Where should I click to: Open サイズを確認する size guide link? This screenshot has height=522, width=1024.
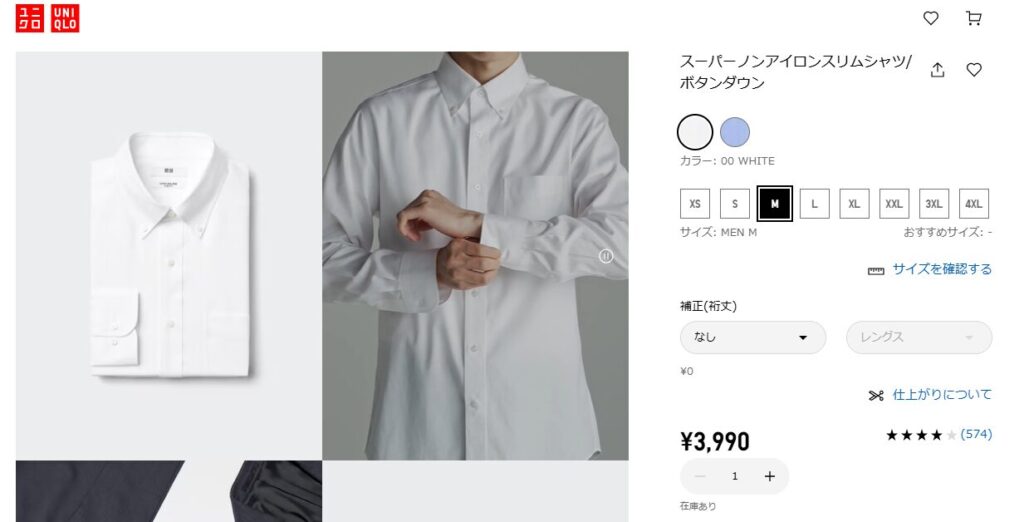941,269
